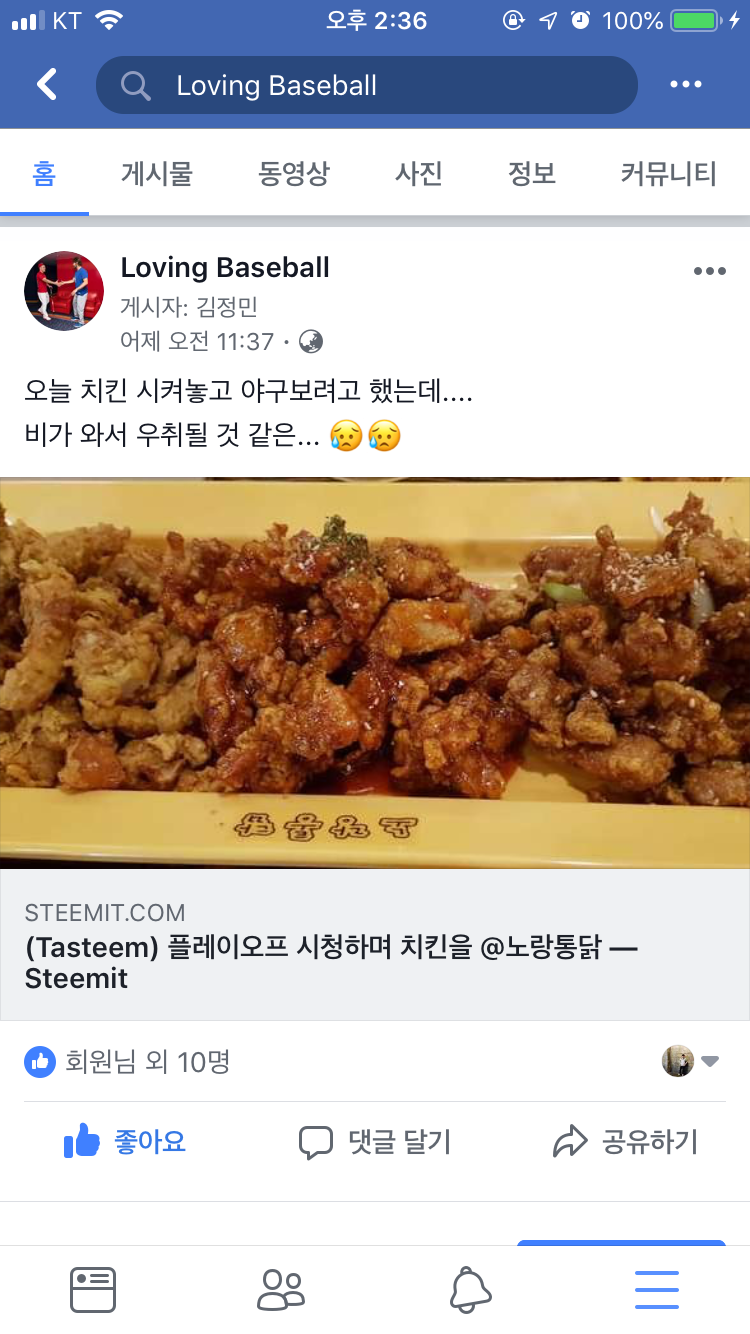Select the 홈 tab
Image resolution: width=750 pixels, height=1334 pixels.
[44, 174]
